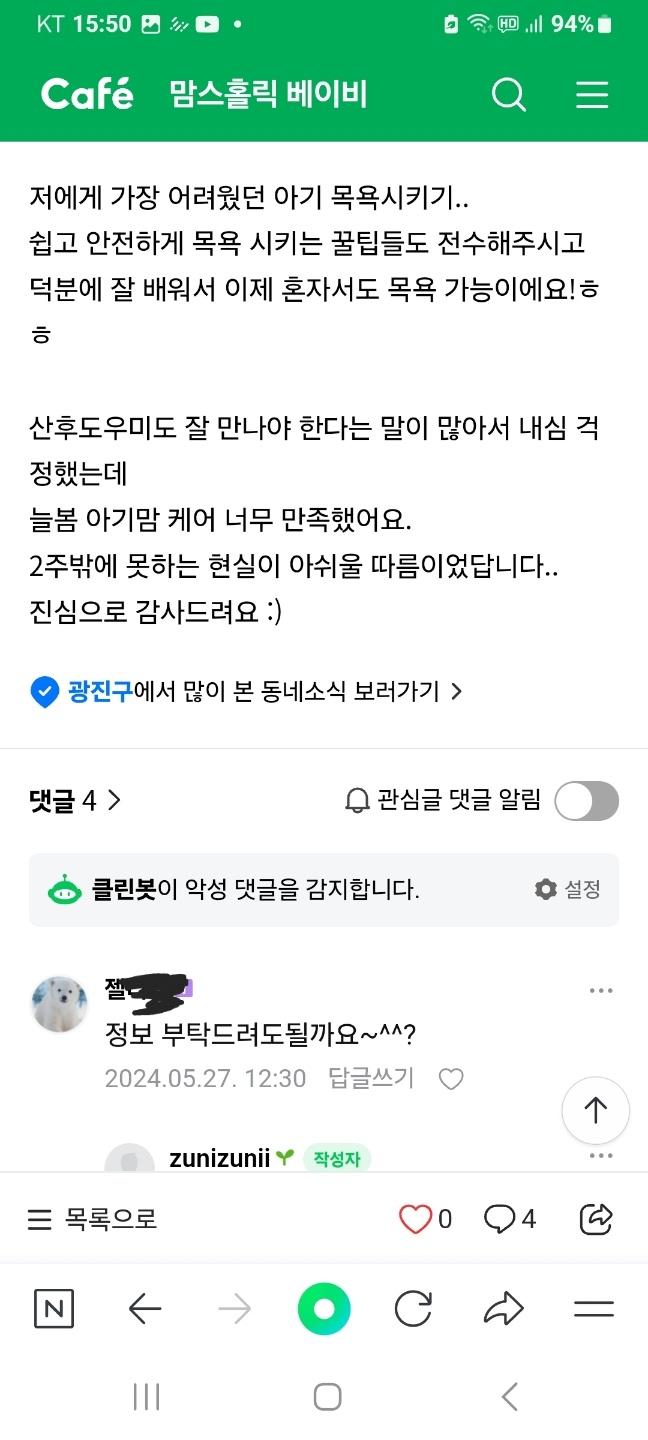The image size is (648, 1440).
Task: Open Naver home with the N icon
Action: point(54,1309)
